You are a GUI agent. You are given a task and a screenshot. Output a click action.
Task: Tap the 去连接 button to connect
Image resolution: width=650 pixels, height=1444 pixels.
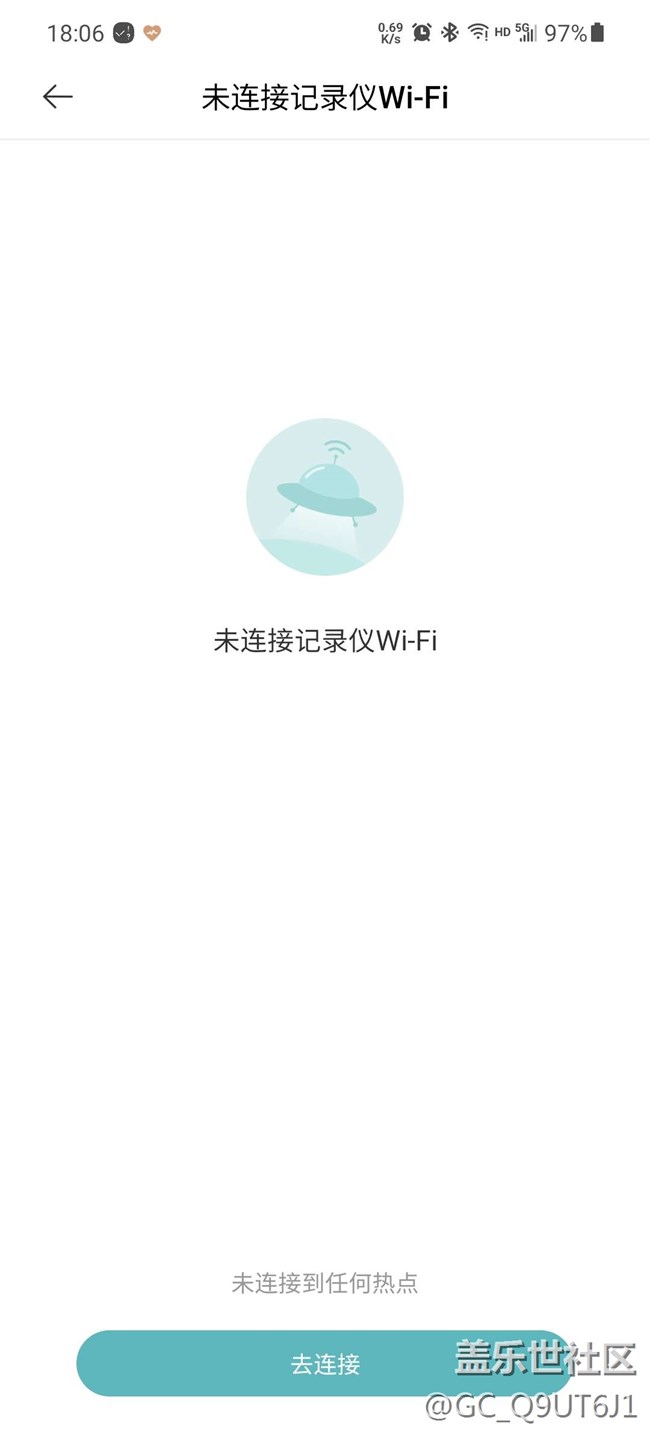point(325,1363)
